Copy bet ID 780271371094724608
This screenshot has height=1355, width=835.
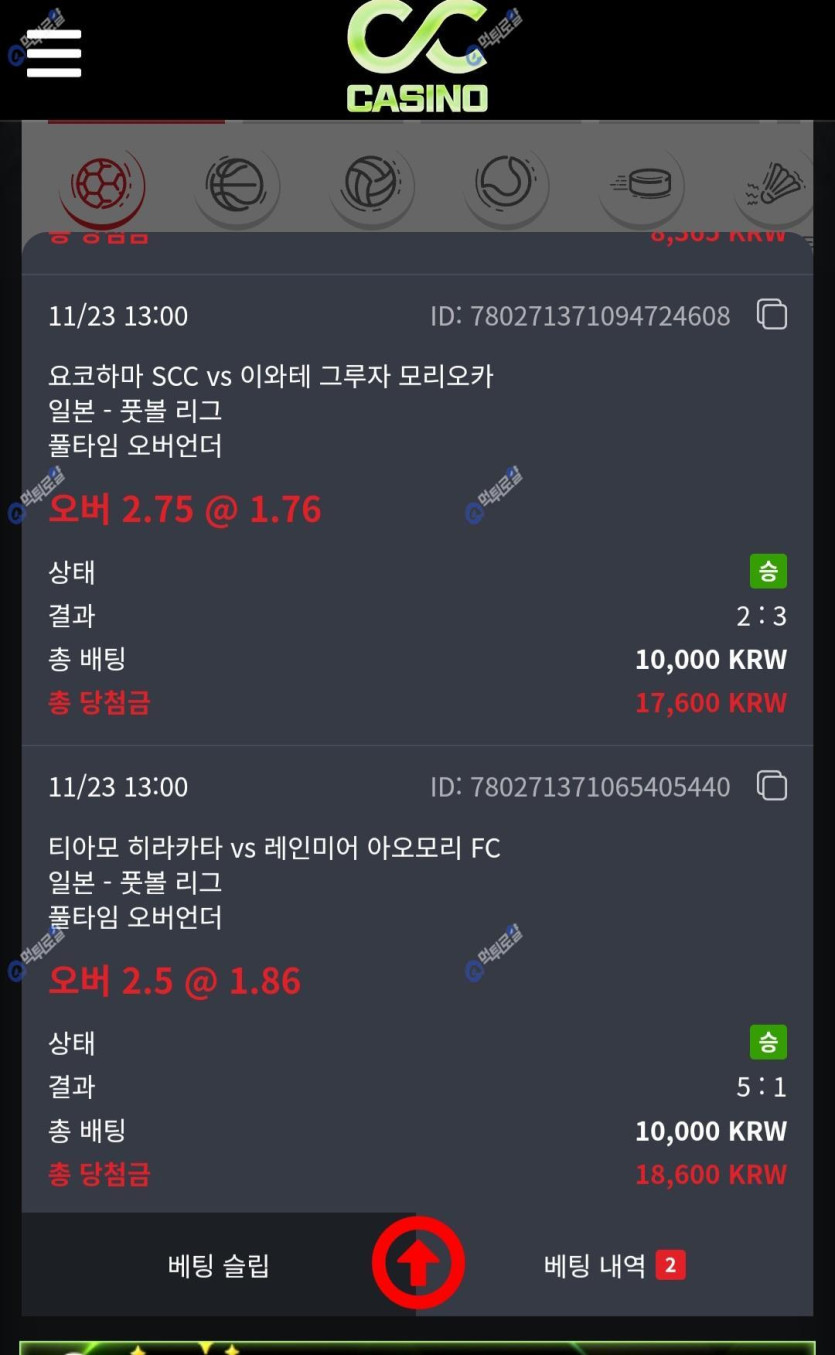772,315
